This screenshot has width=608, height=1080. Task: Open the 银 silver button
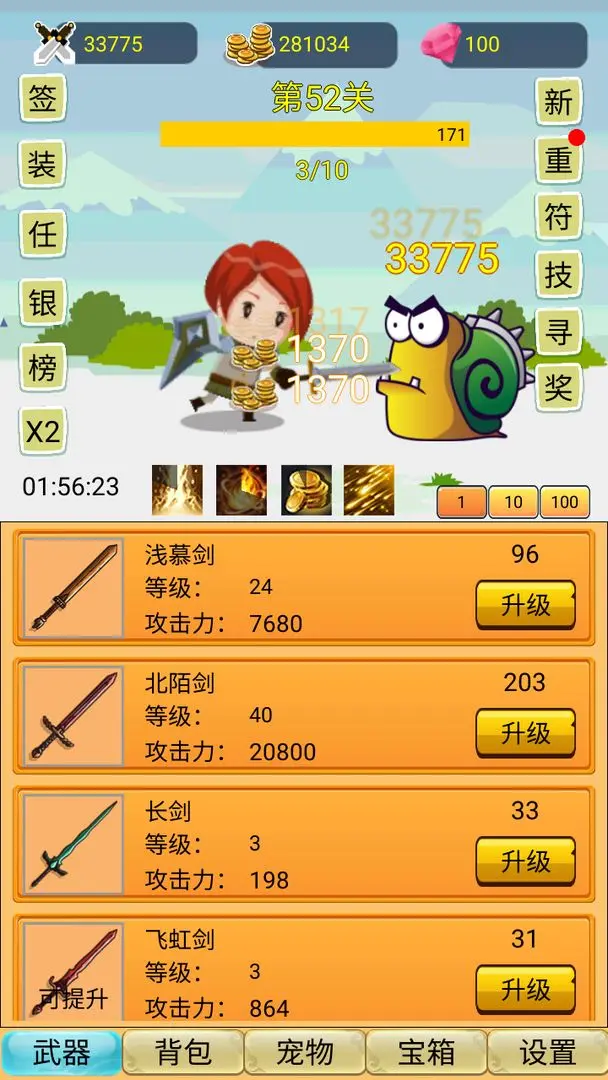coord(42,302)
